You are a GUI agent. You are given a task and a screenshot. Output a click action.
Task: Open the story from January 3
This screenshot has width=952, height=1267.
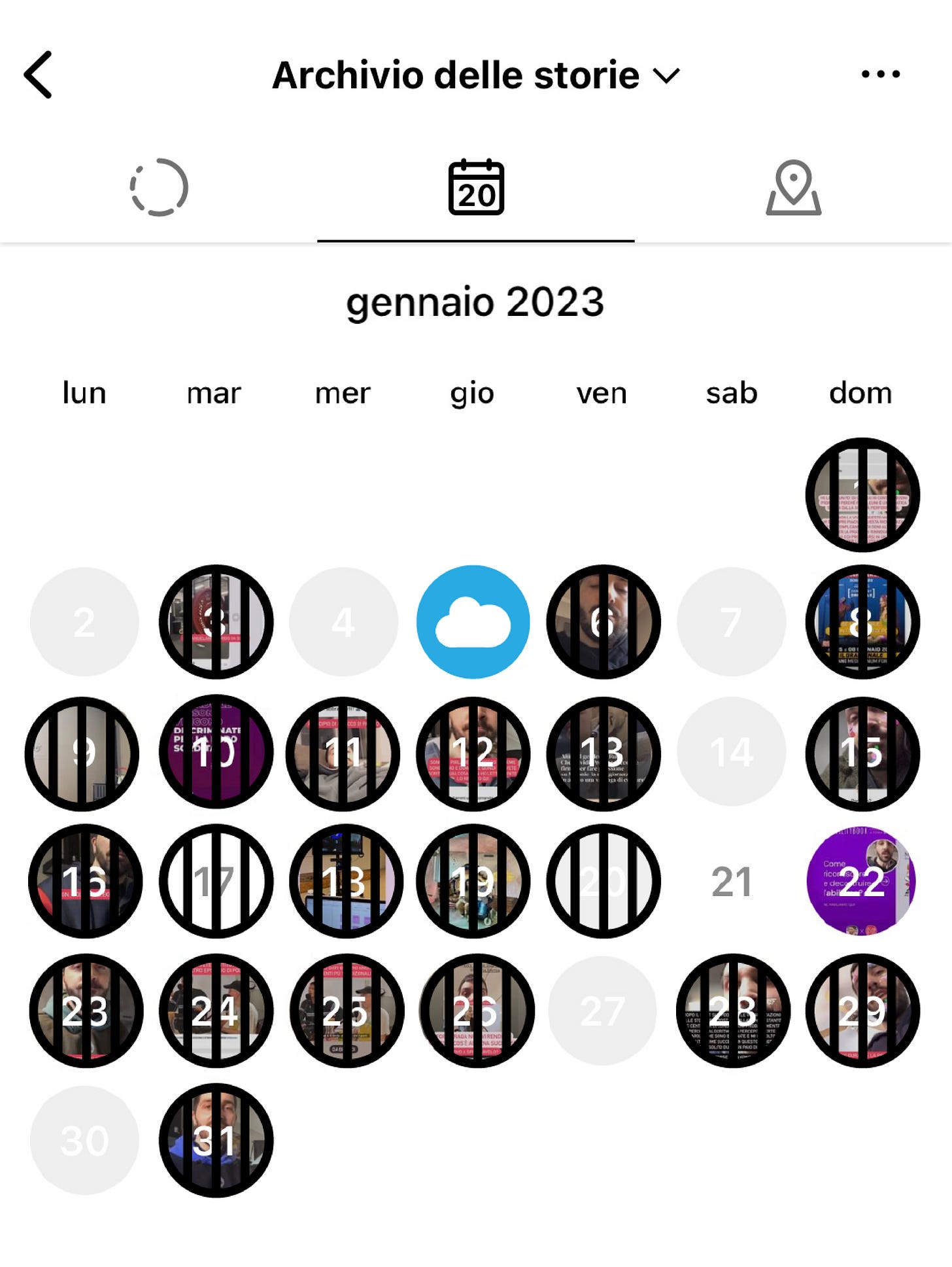pos(216,621)
